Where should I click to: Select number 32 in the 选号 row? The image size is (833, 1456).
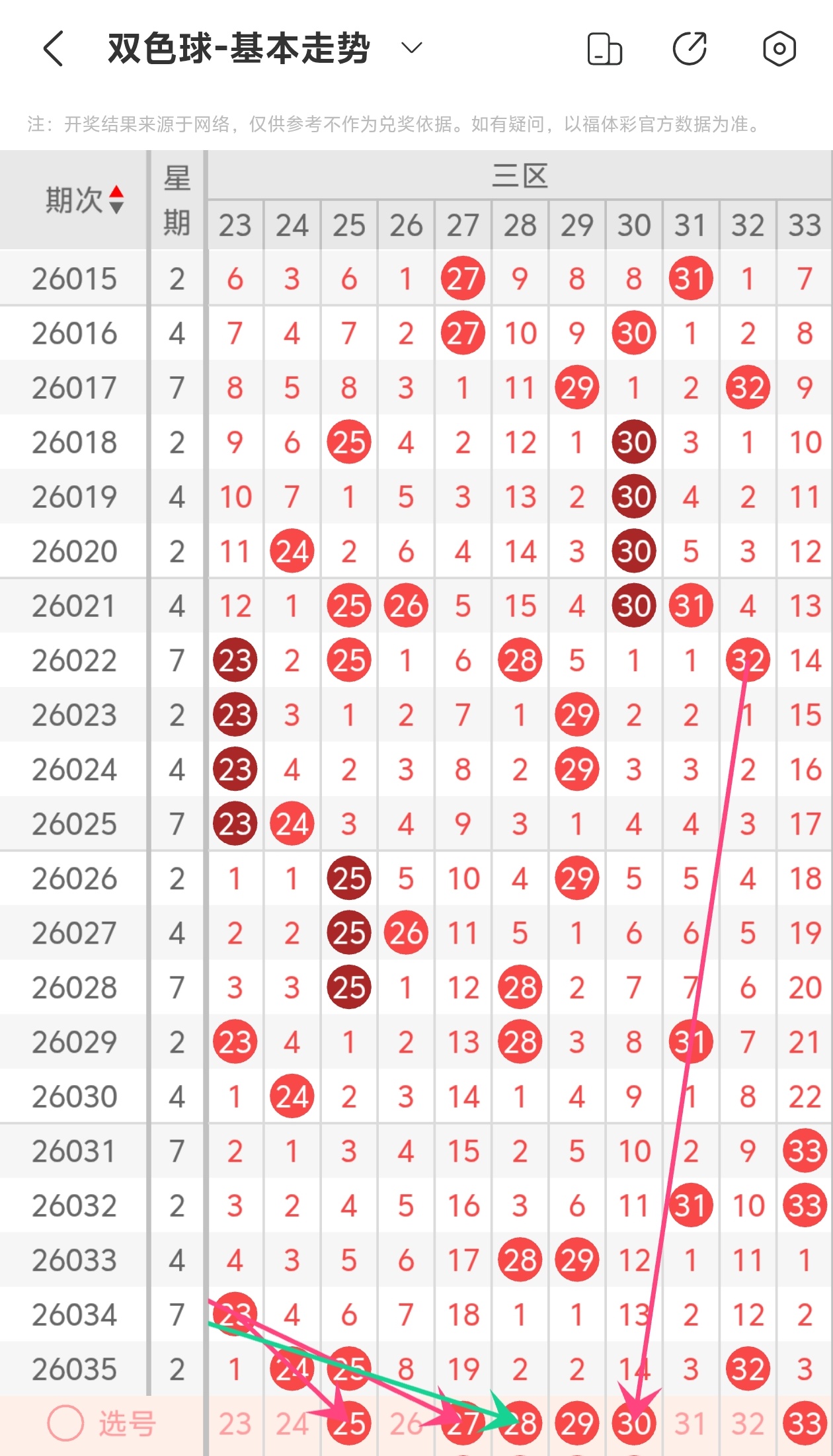point(747,1424)
